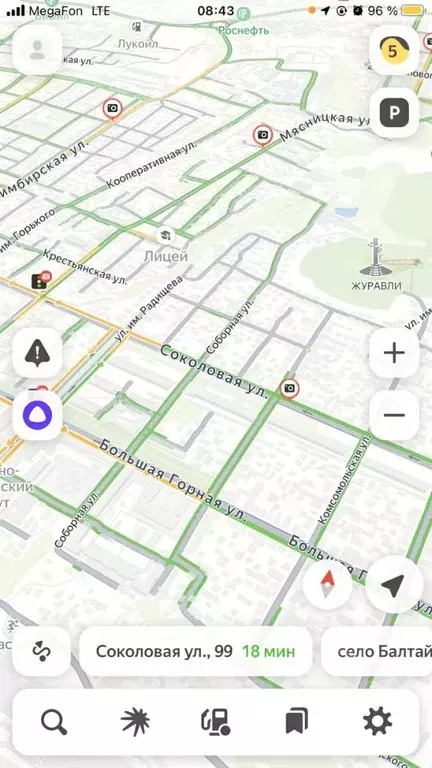The width and height of the screenshot is (432, 768).
Task: Zoom out the map with minus
Action: (x=394, y=415)
